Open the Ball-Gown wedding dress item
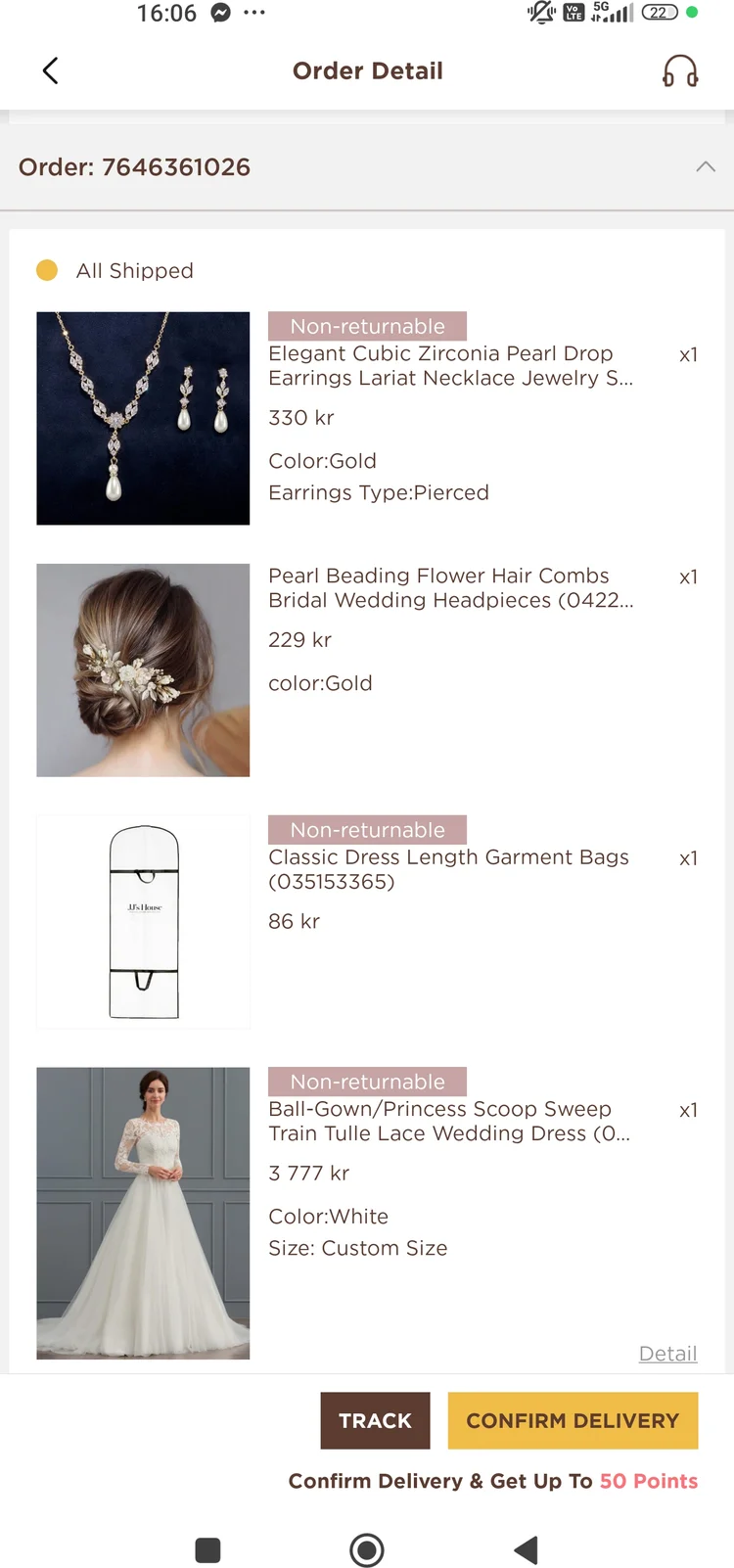This screenshot has height=1568, width=734. tap(367, 1213)
